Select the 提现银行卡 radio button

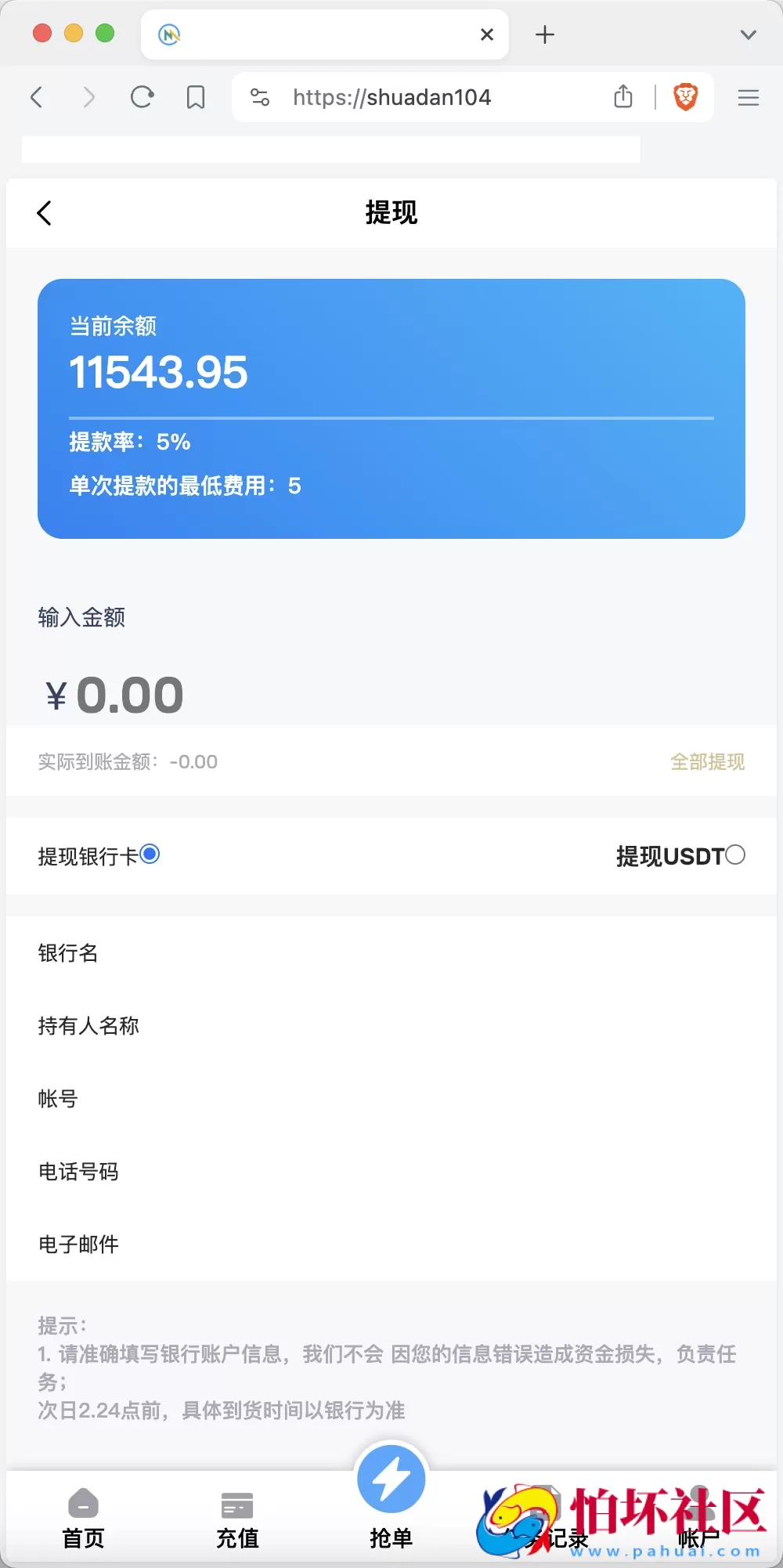tap(150, 855)
